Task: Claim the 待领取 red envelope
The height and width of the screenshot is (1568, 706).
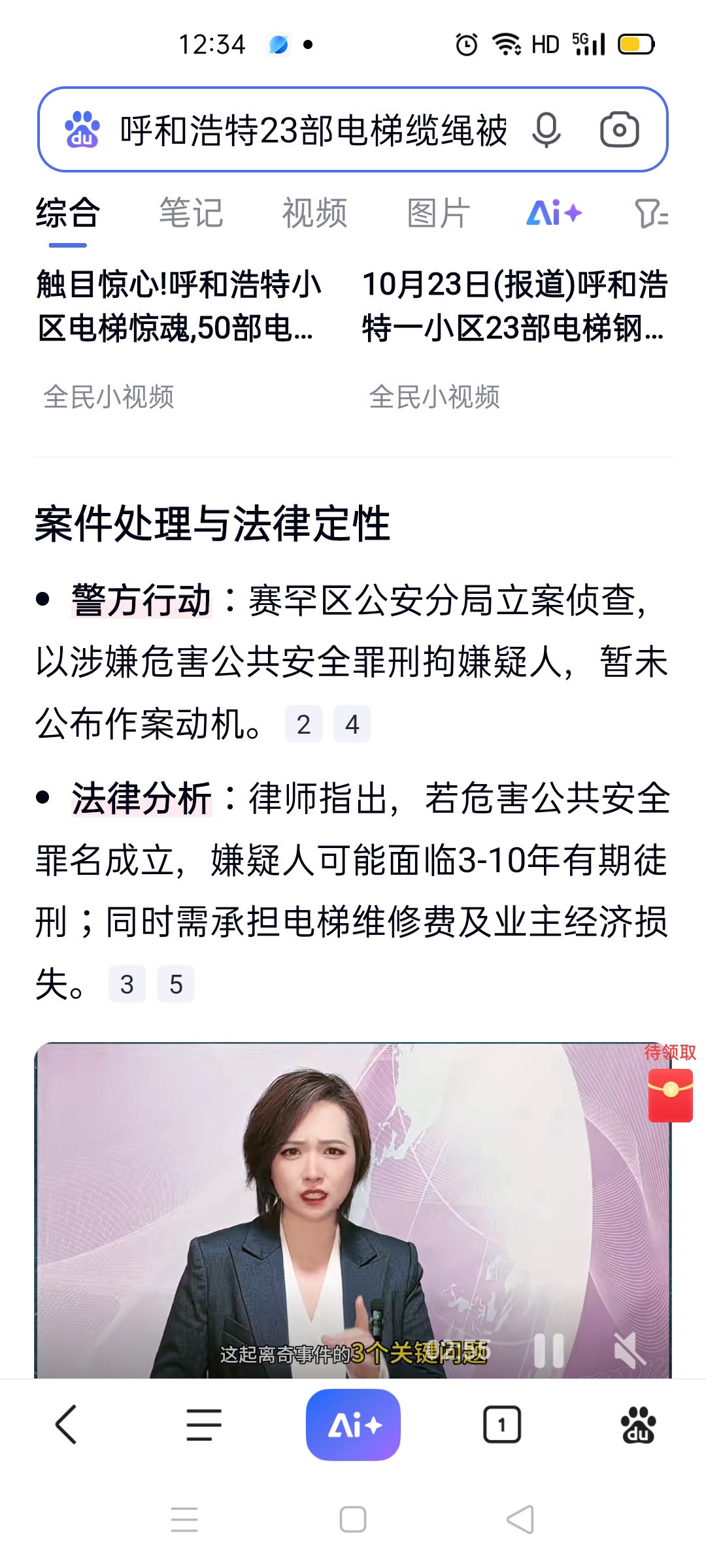Action: click(670, 1095)
